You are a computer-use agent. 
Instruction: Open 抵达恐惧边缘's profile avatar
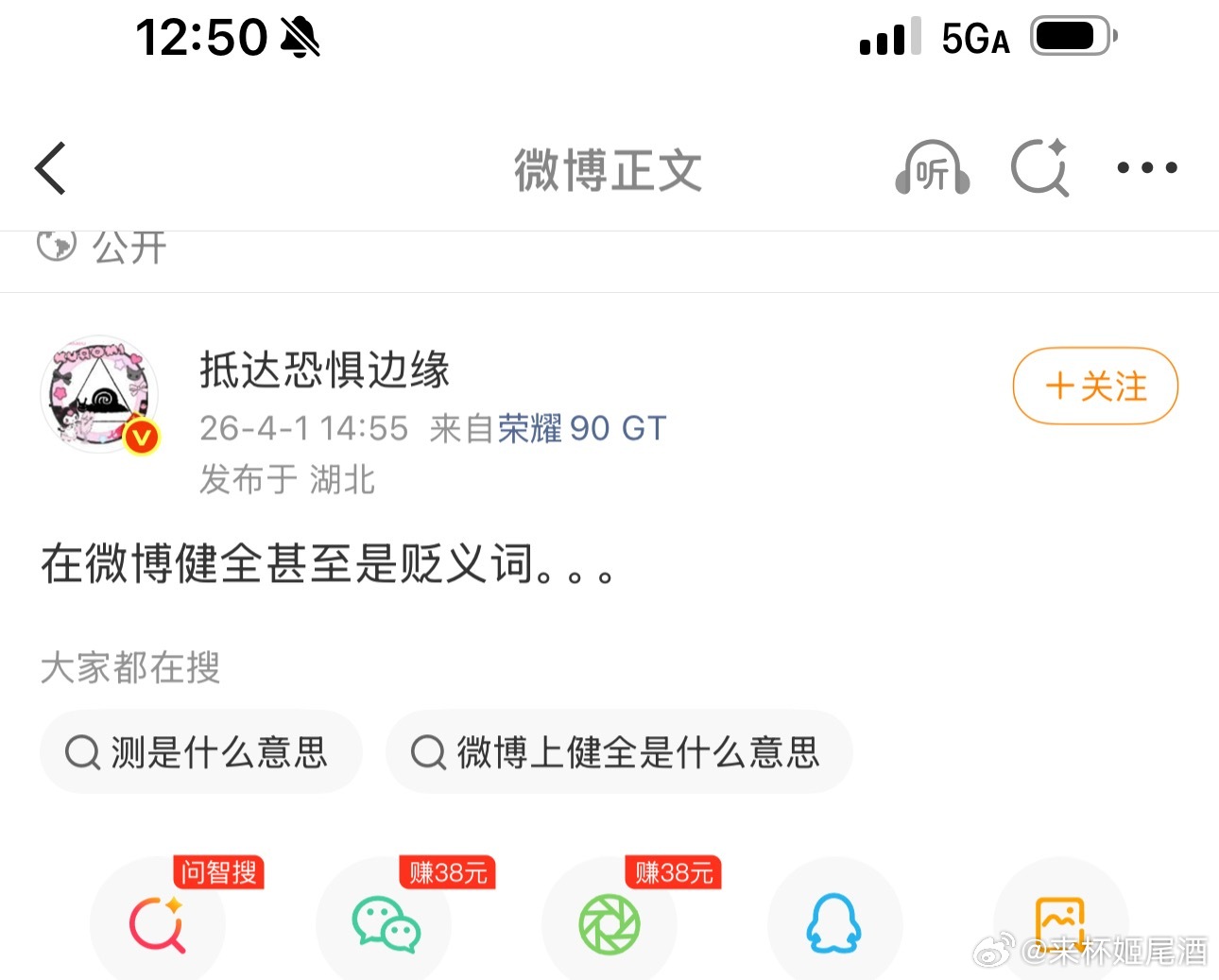100,394
